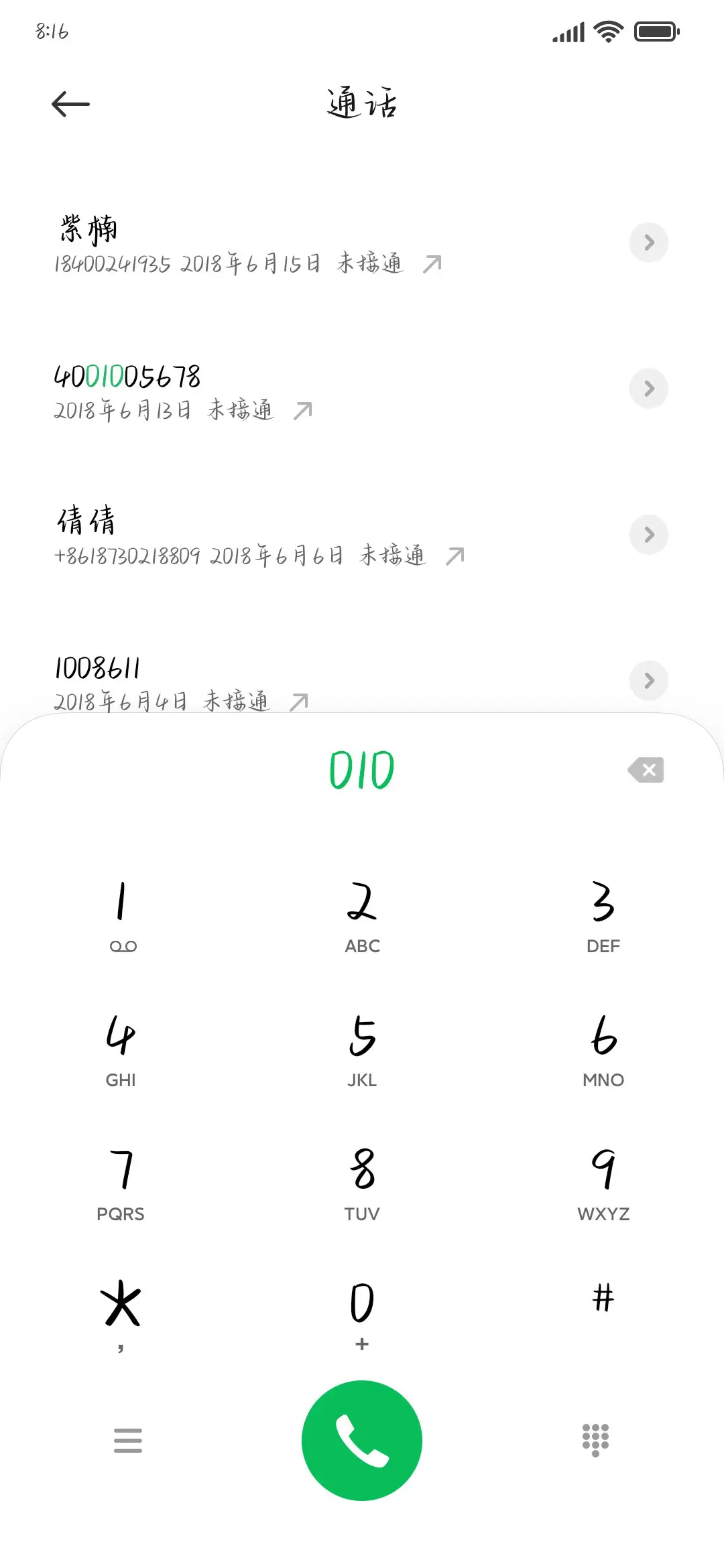Expand details for number 40010005678
The image size is (724, 1568).
[648, 389]
